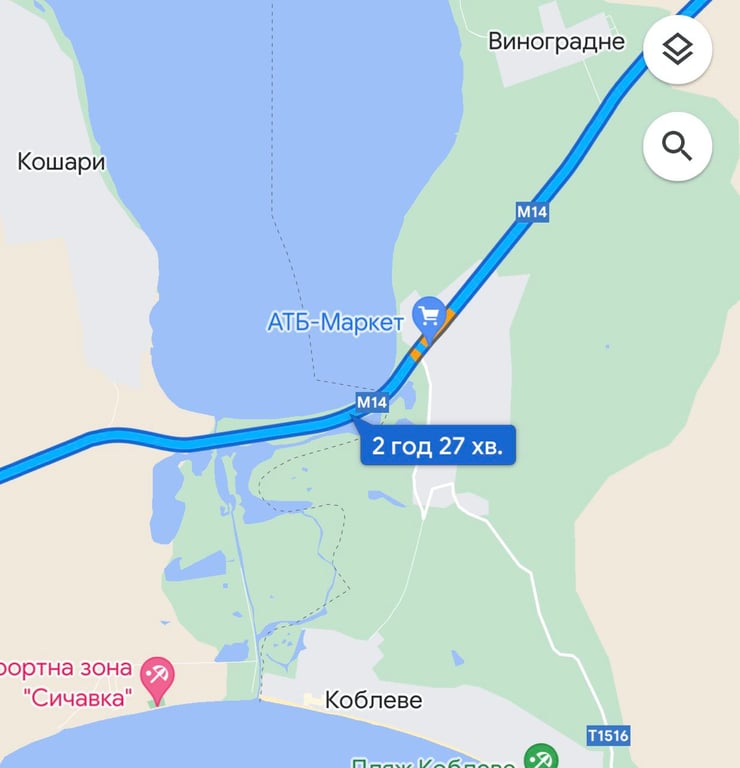Select the "2 год 27 хв." route label

point(438,445)
